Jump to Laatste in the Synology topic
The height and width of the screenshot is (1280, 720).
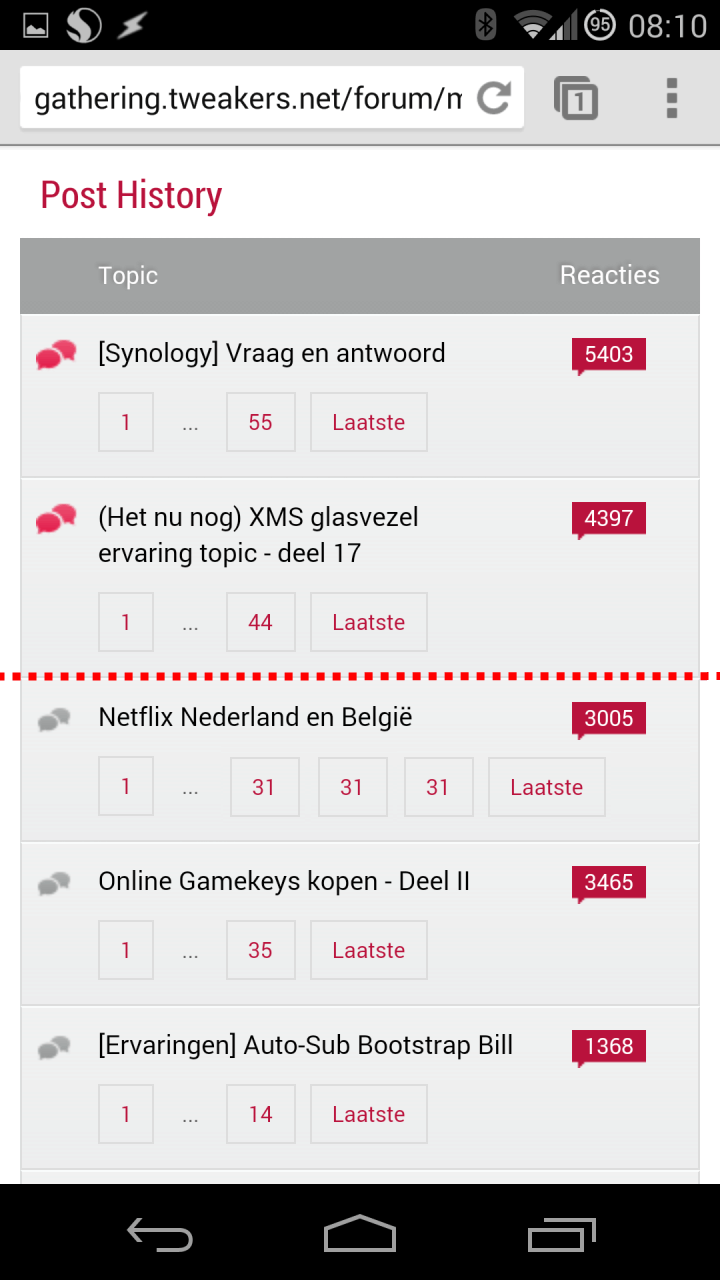[368, 422]
